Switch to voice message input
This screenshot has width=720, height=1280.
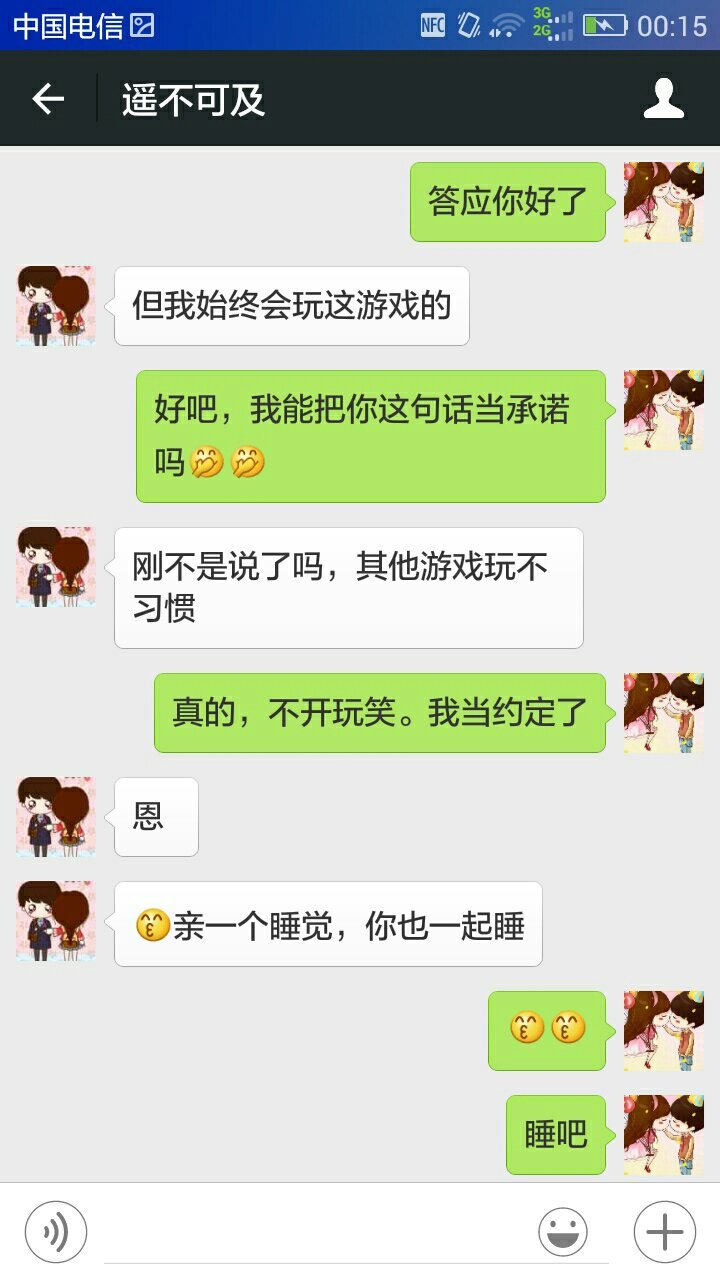(x=56, y=1232)
